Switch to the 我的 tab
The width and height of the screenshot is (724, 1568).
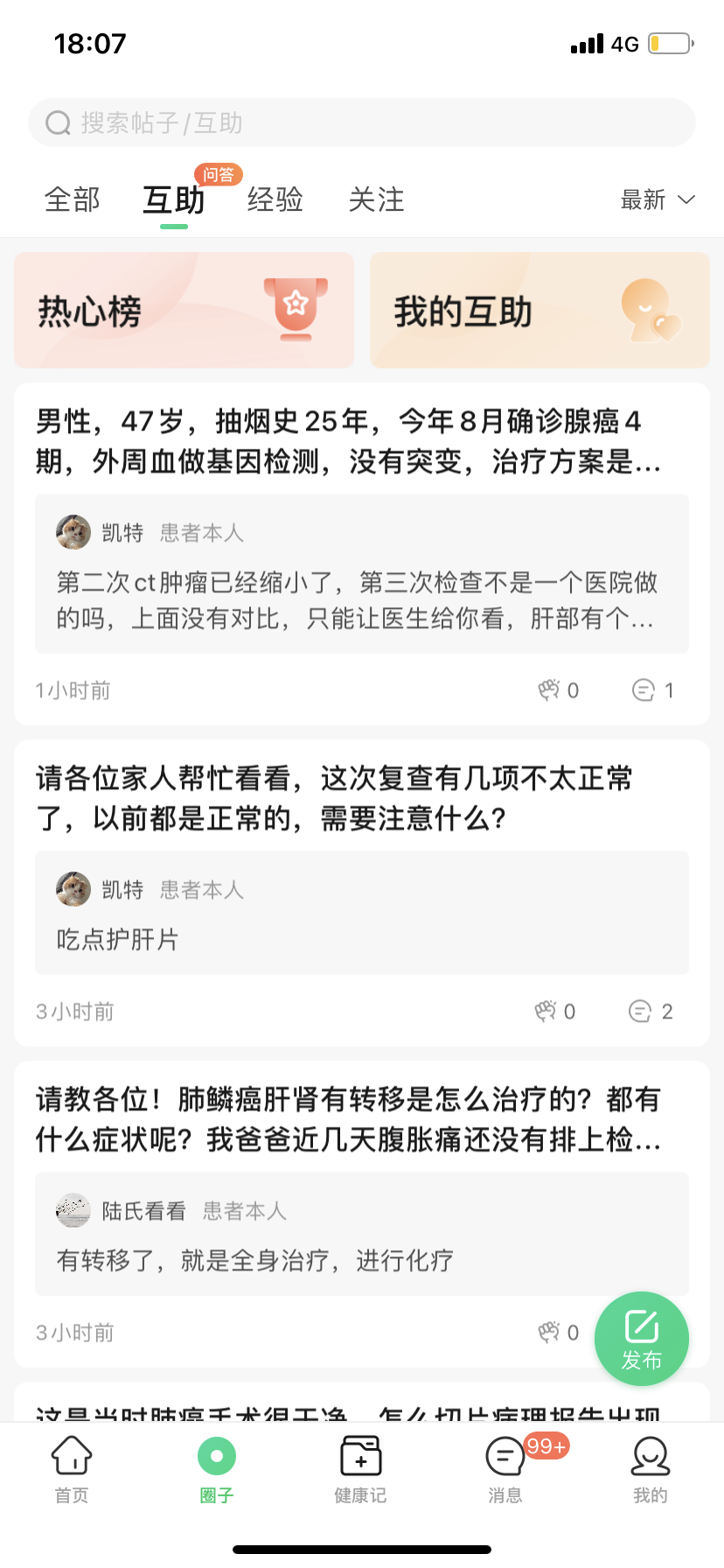650,1470
